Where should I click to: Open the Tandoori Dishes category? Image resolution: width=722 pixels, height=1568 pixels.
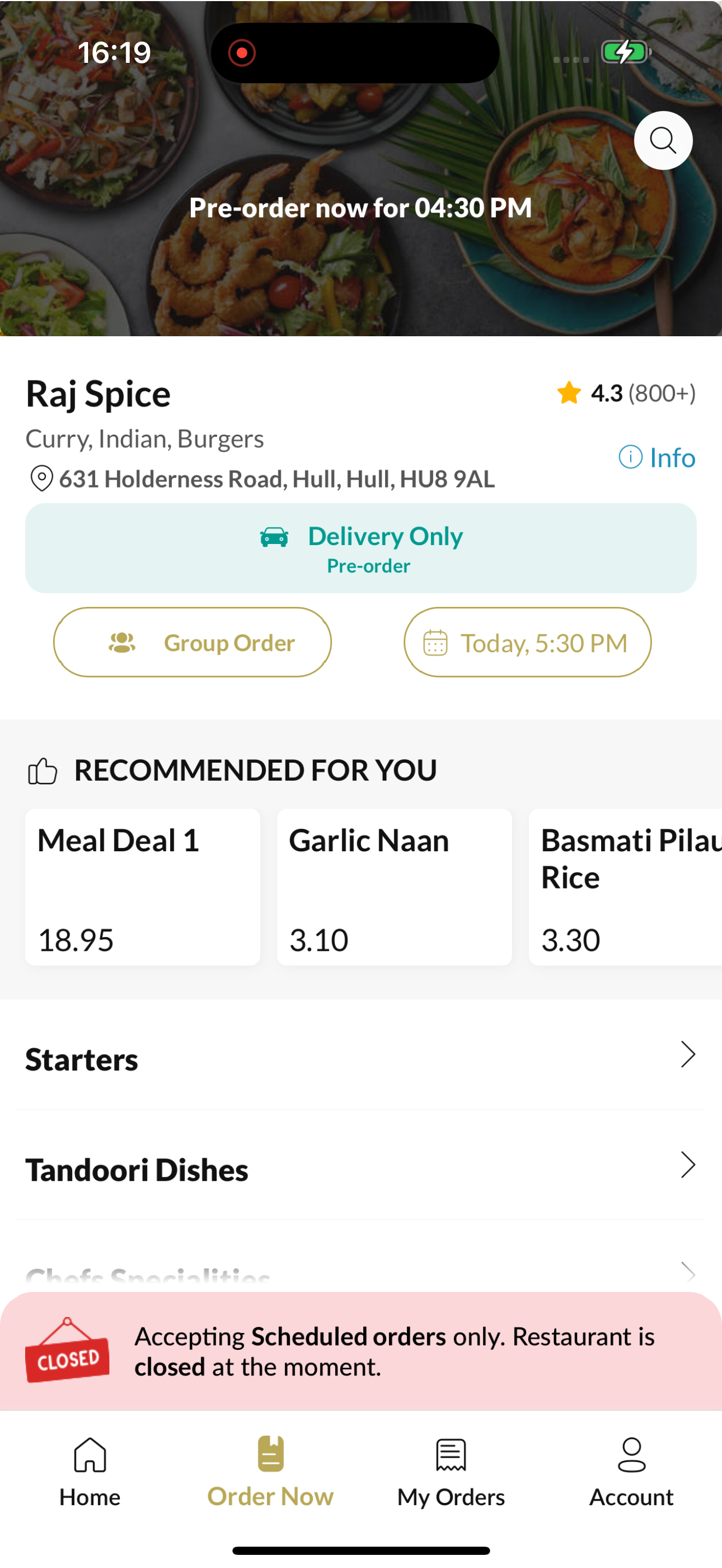tap(361, 1169)
